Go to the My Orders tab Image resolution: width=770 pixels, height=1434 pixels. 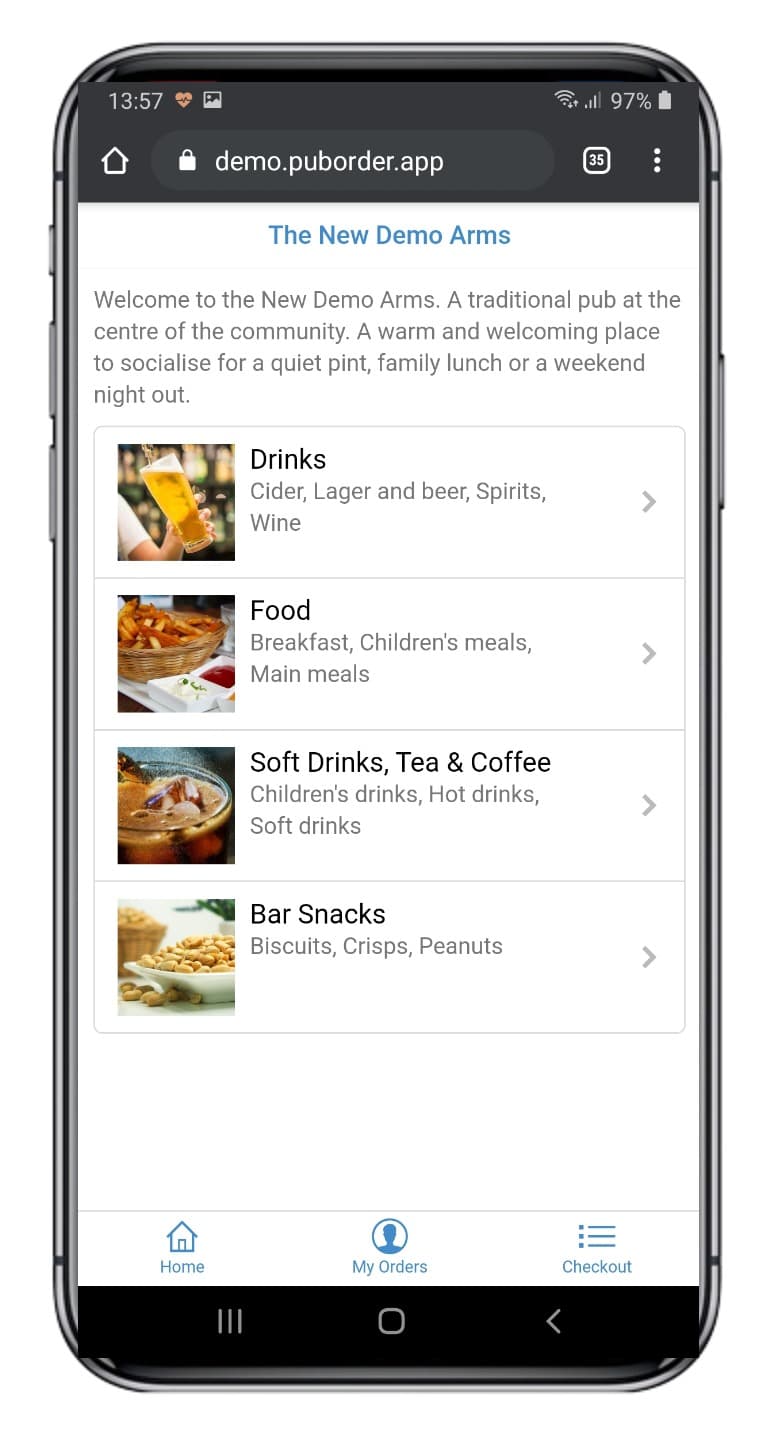[389, 1248]
